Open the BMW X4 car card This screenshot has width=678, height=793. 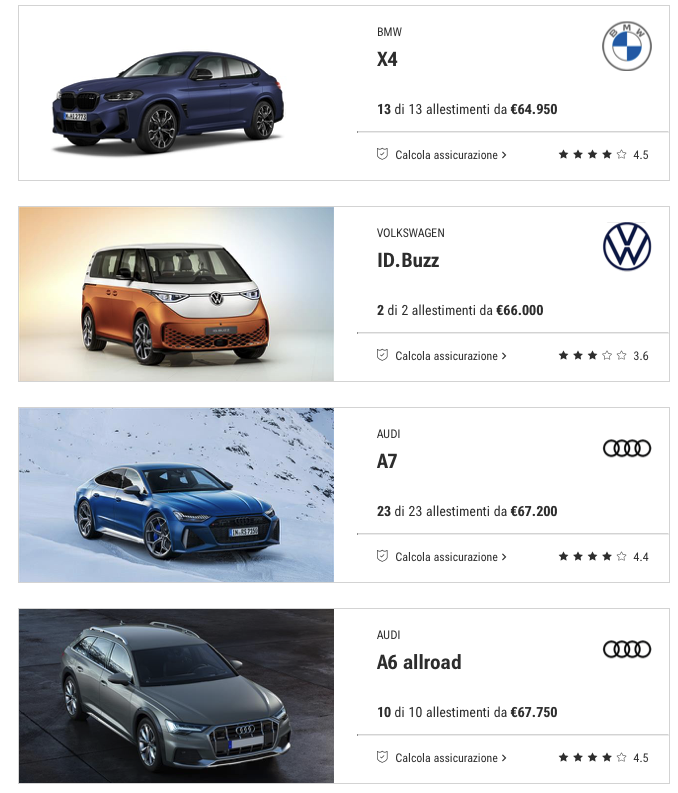coord(387,59)
